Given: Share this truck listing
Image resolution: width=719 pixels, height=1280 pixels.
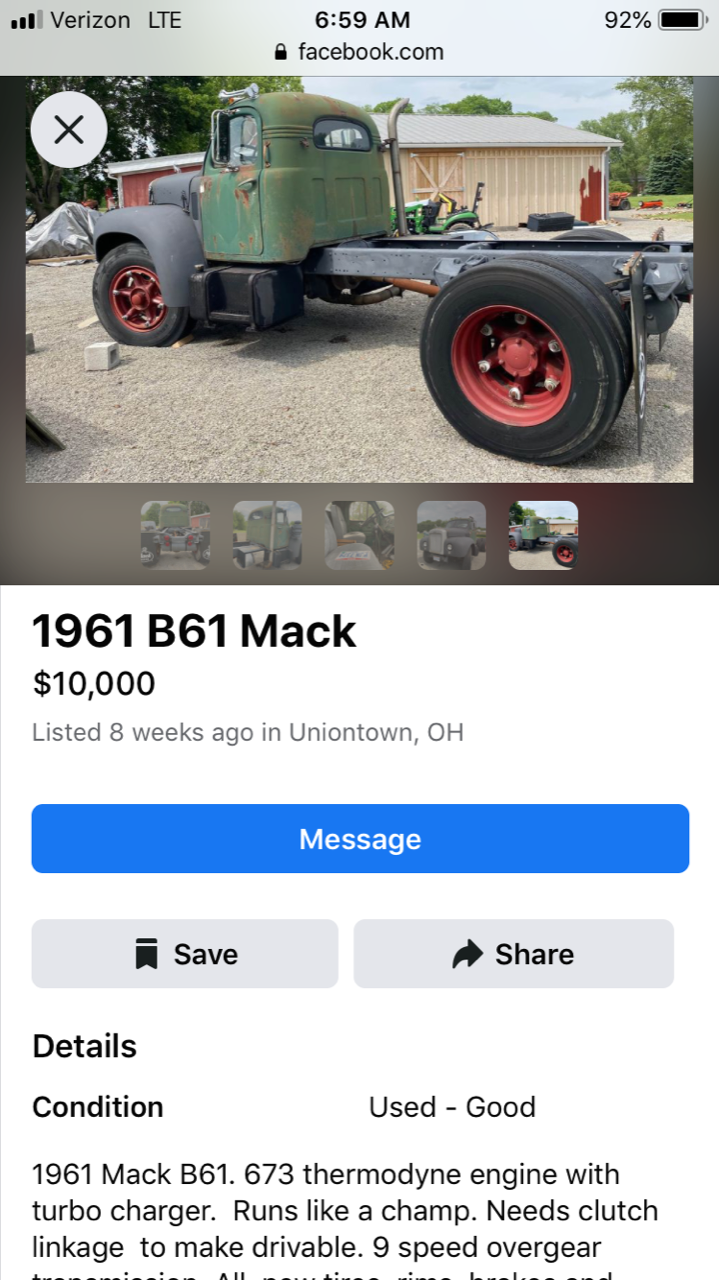Looking at the screenshot, I should 513,954.
